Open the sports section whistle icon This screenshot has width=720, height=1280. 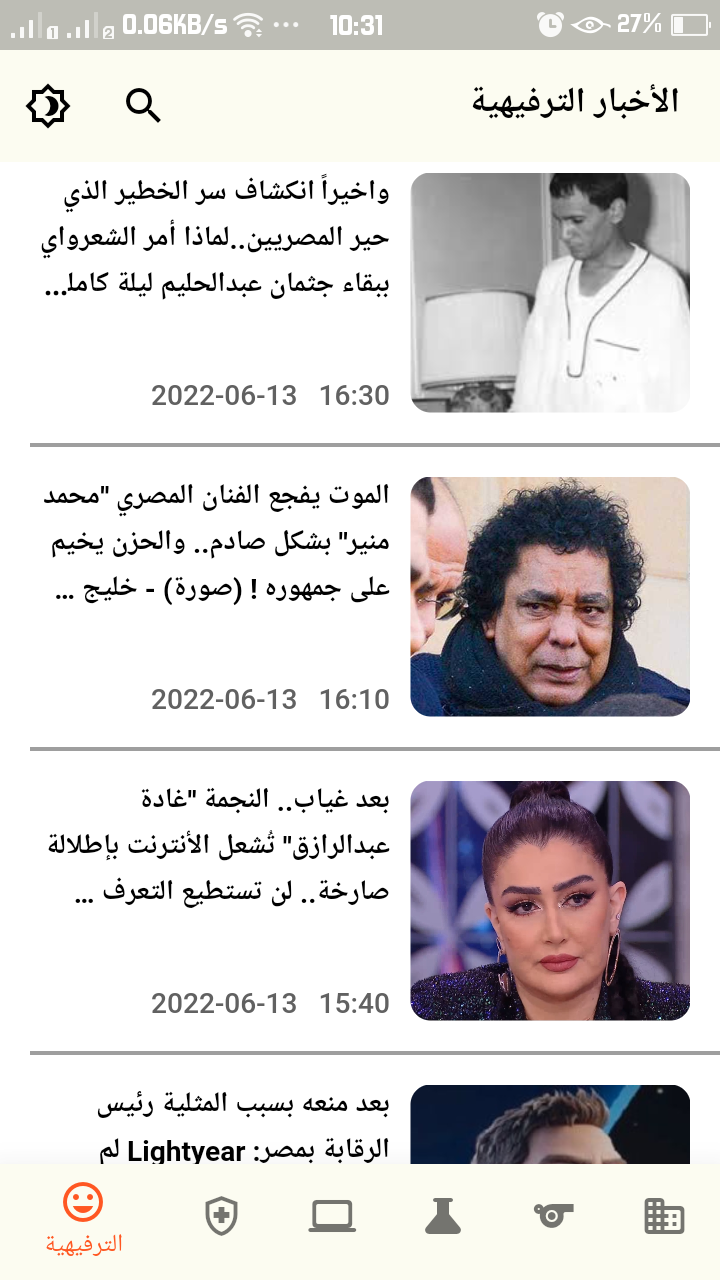point(552,1215)
